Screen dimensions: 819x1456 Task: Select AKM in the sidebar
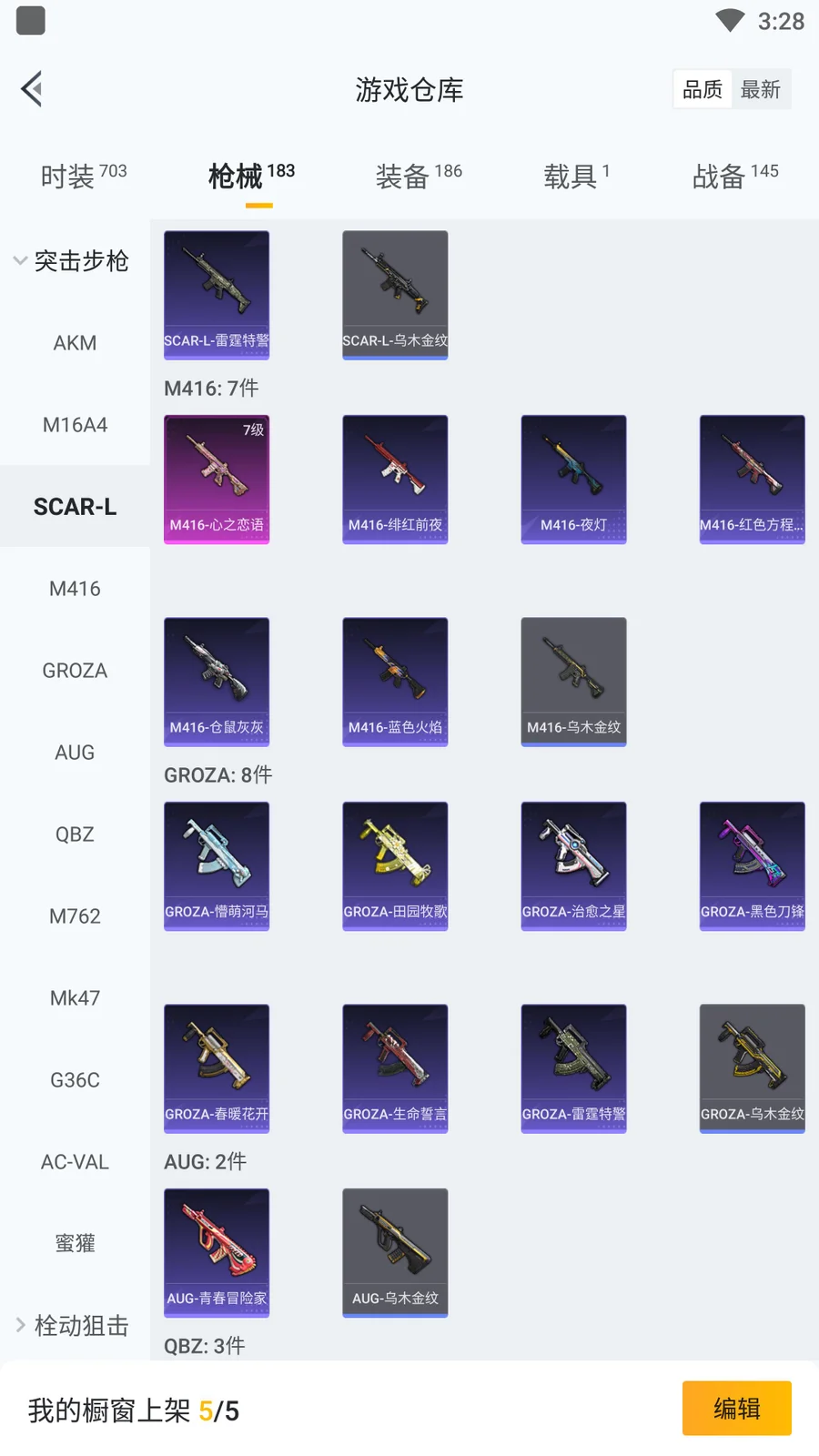coord(75,343)
